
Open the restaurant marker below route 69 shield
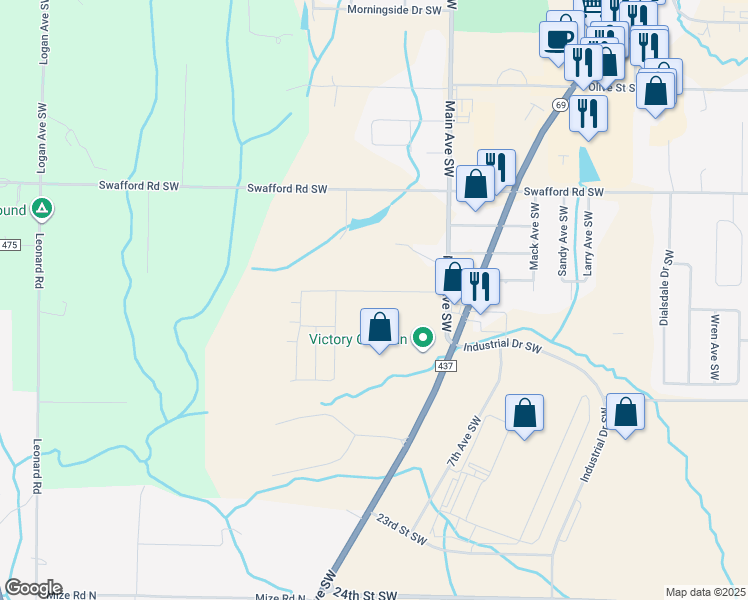[x=588, y=113]
